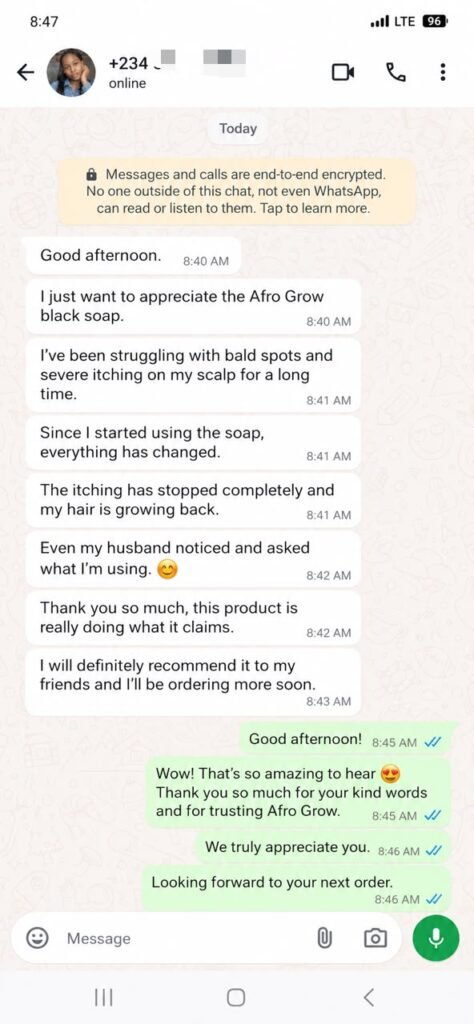
Task: Open the emoji picker
Action: 38,938
